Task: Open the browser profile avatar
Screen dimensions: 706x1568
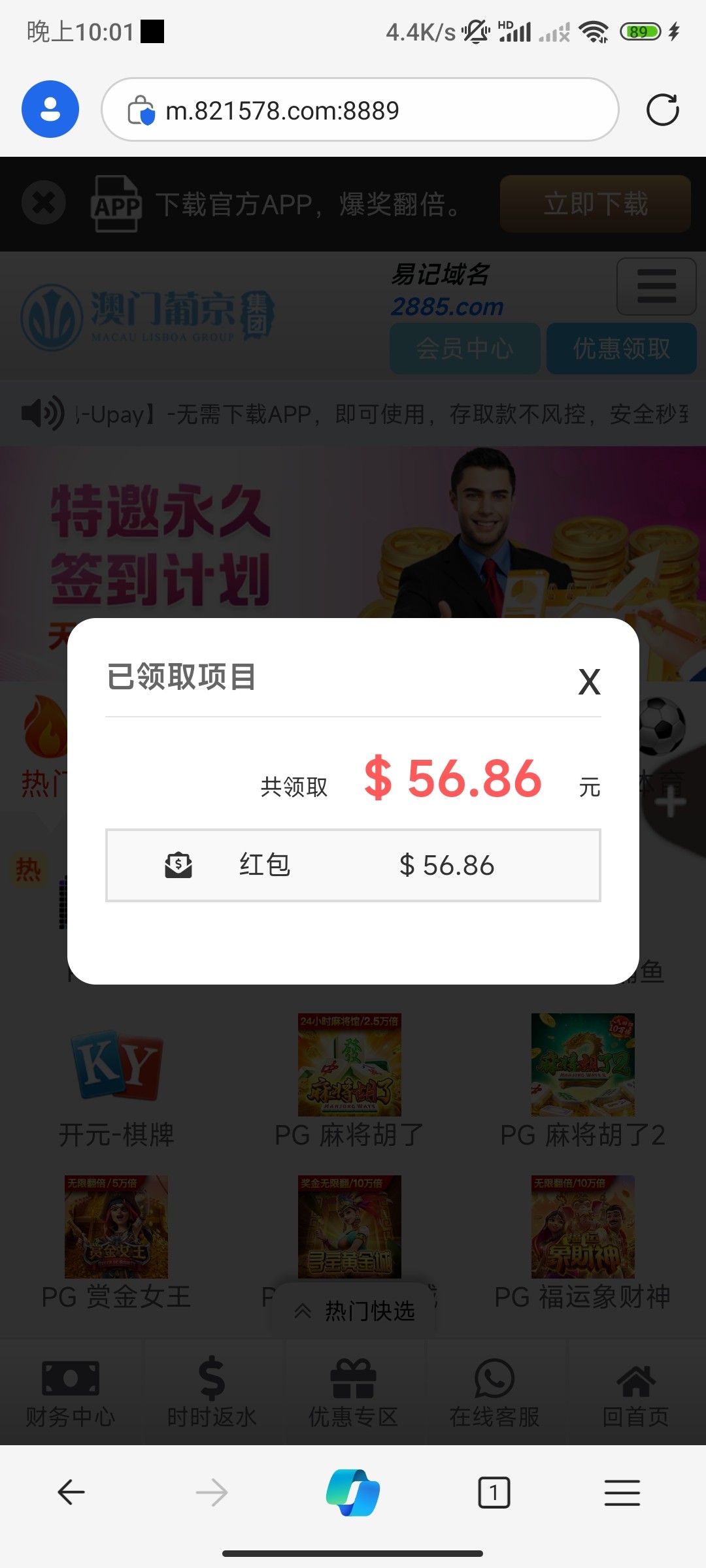Action: pos(50,109)
